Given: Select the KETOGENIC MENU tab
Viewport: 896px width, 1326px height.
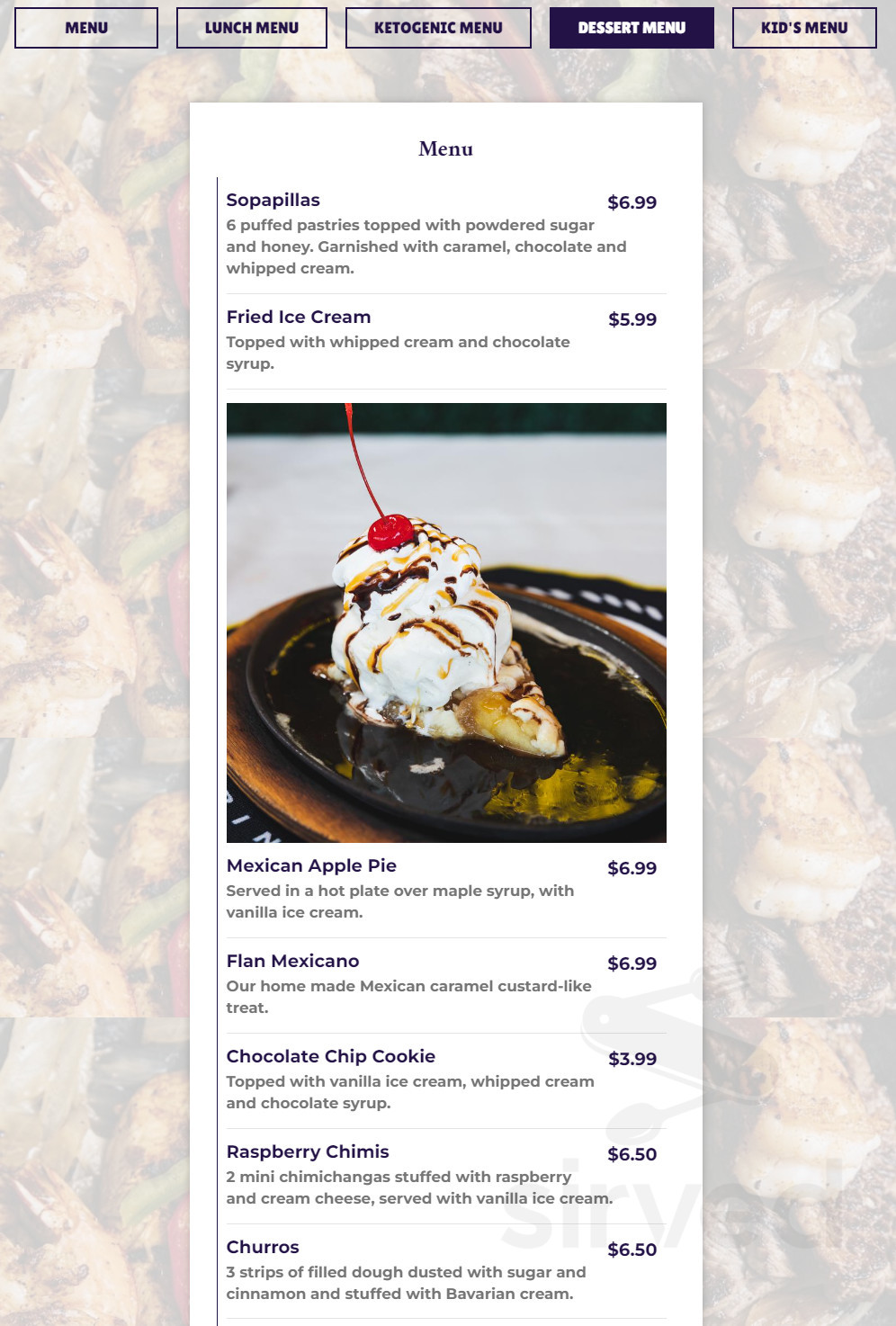Looking at the screenshot, I should click(437, 27).
